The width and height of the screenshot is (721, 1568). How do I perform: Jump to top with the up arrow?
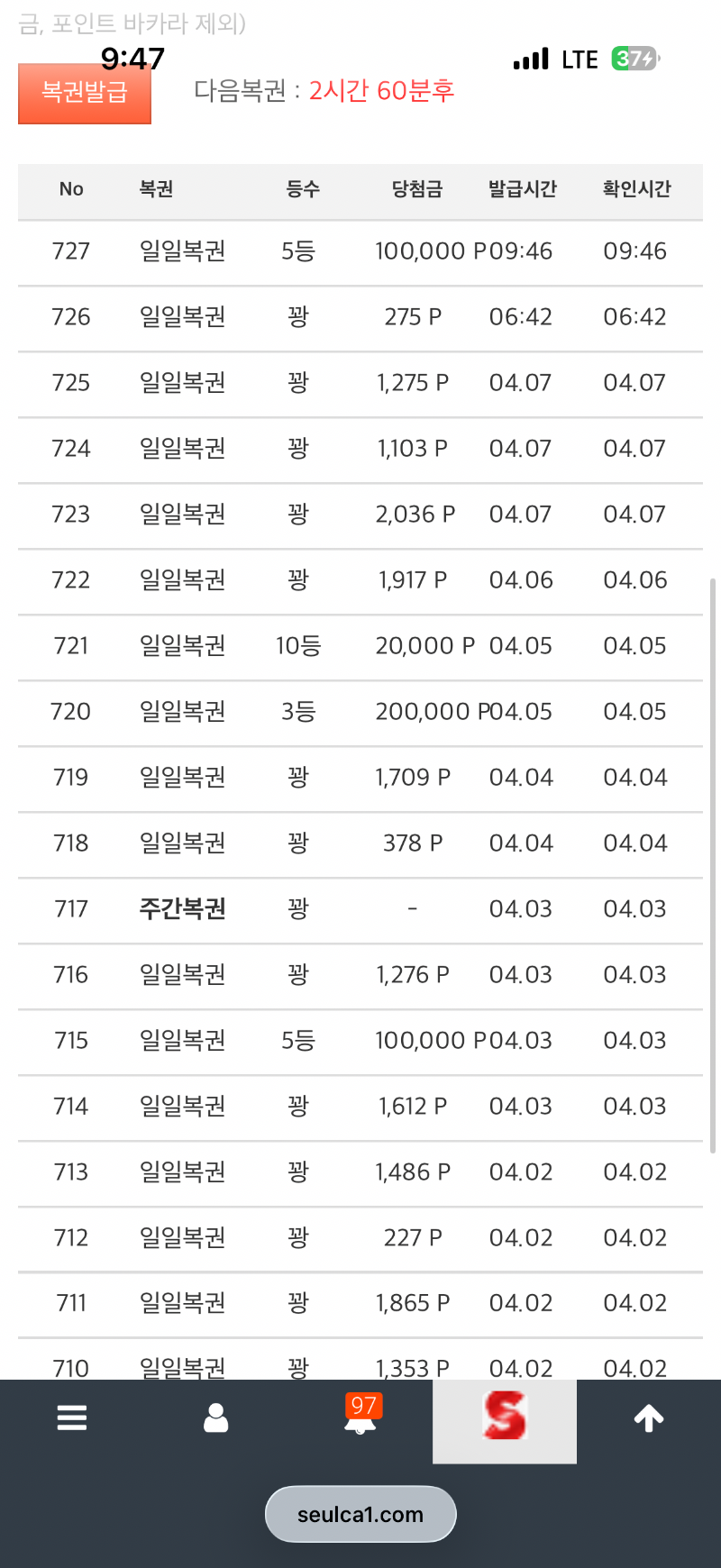point(649,1418)
